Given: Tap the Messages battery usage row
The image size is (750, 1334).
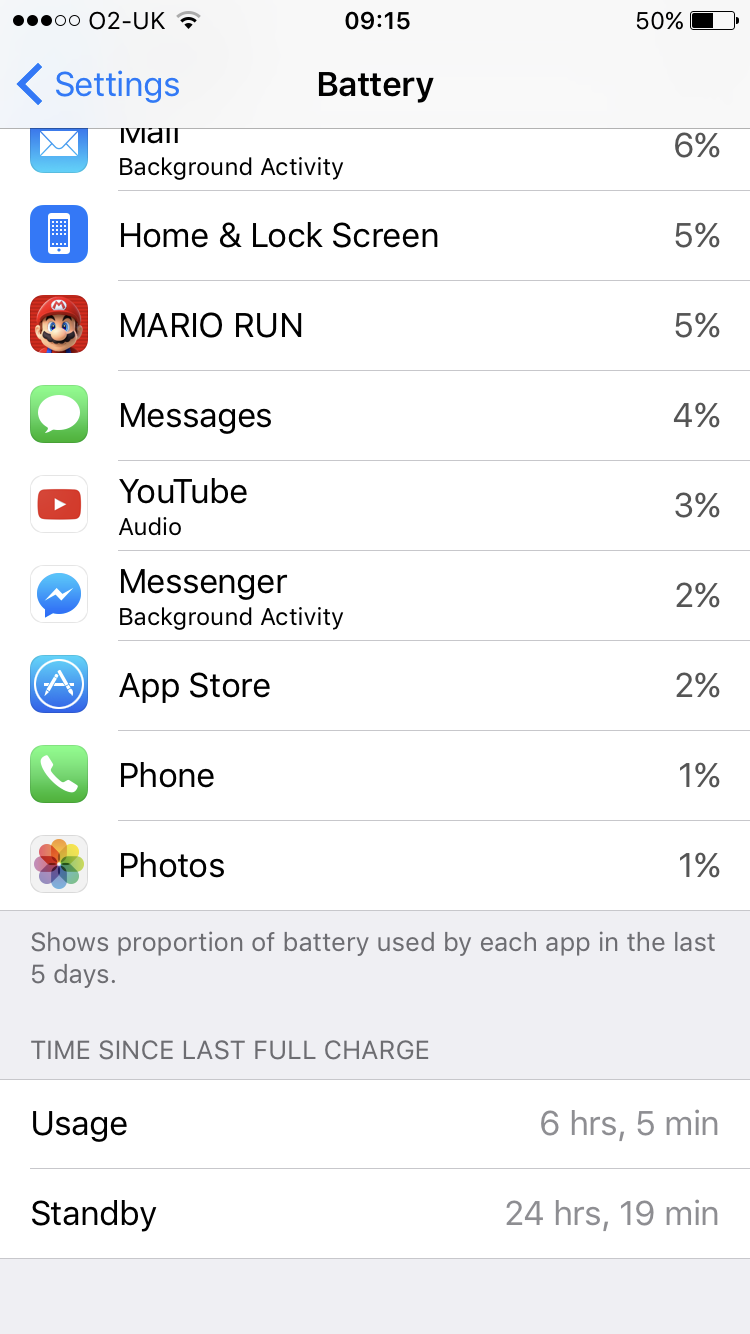Looking at the screenshot, I should pos(375,416).
